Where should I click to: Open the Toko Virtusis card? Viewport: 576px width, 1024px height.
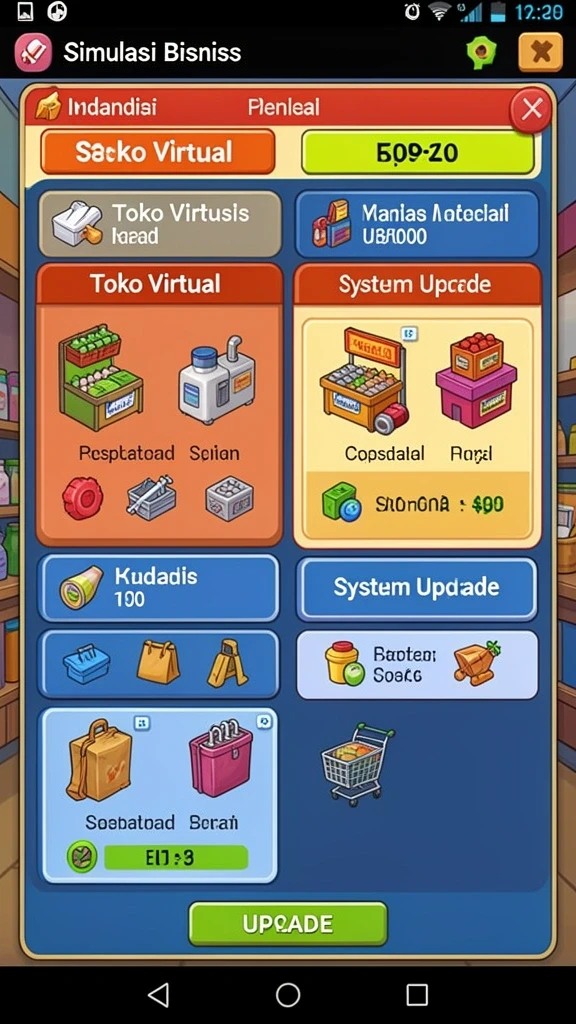161,223
